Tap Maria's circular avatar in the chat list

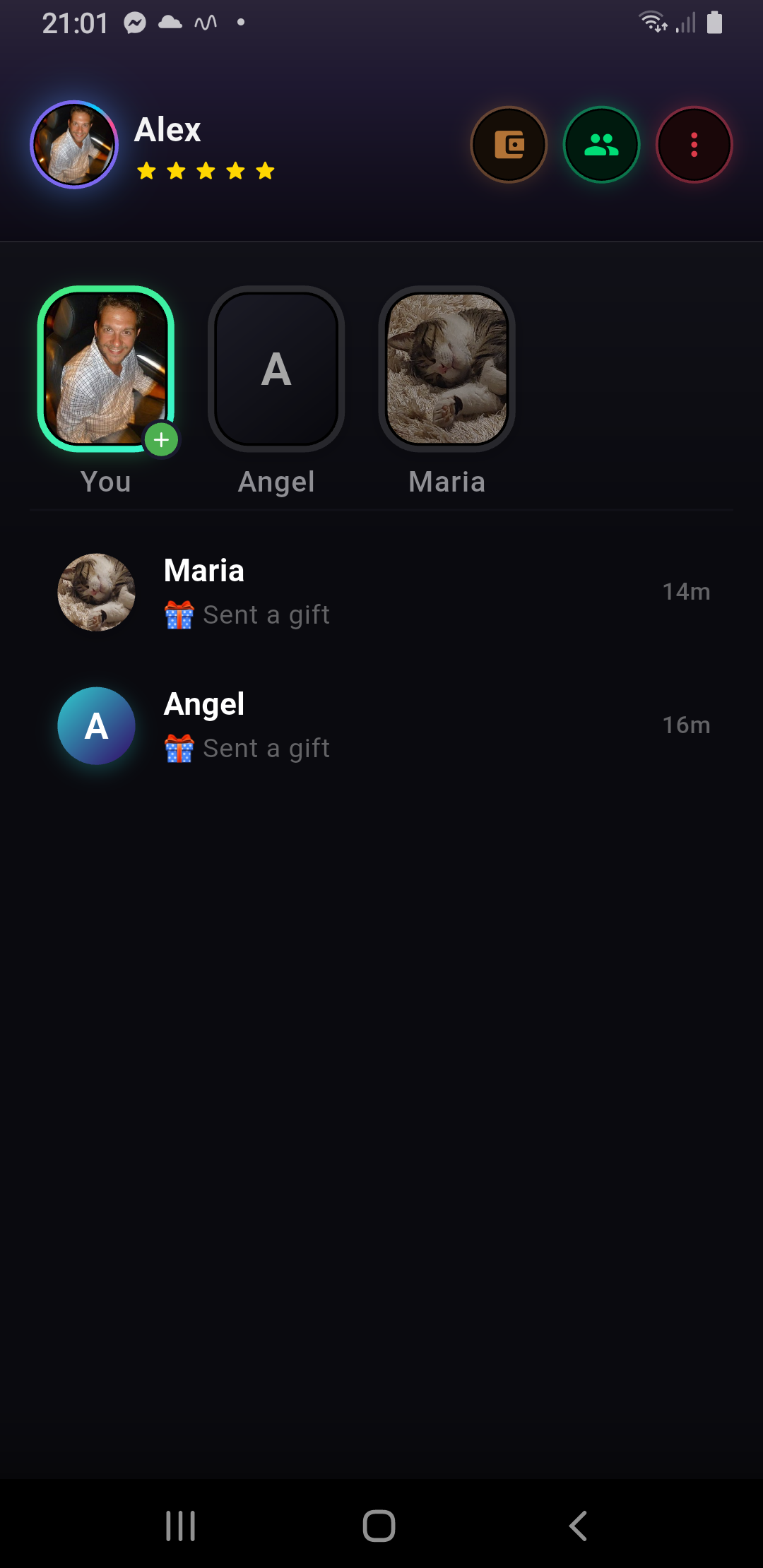pyautogui.click(x=96, y=592)
